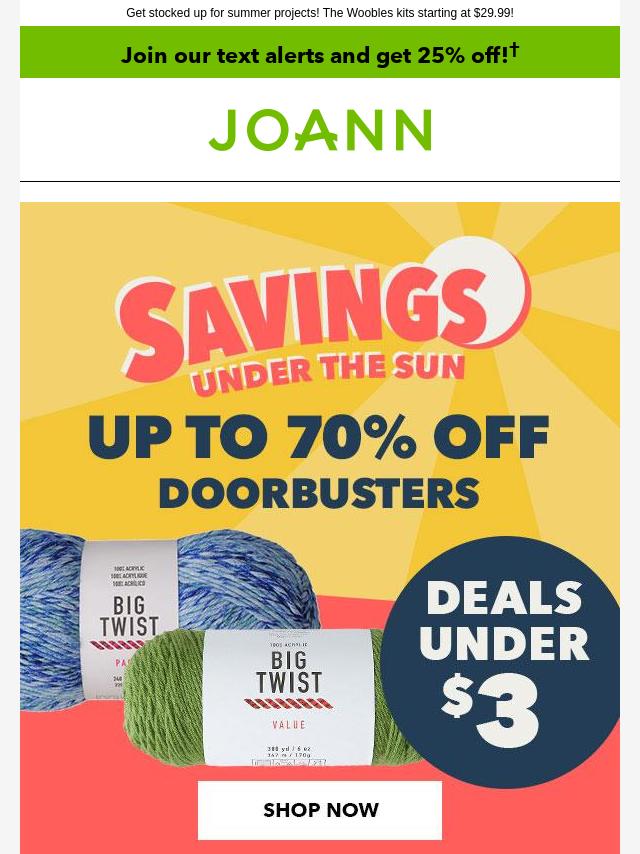Tap the SHOP NOW button

[320, 810]
